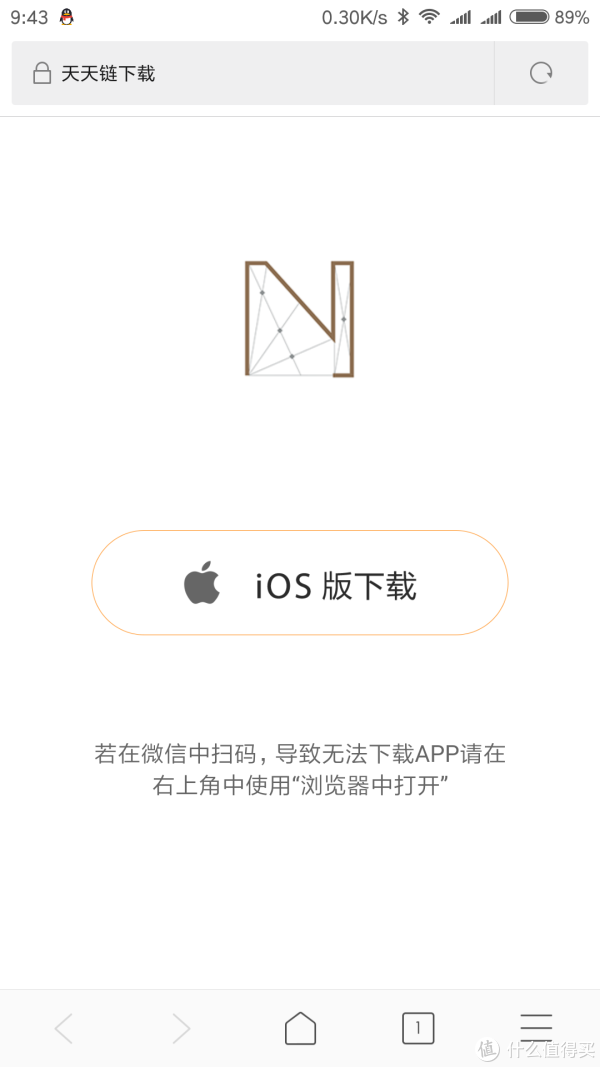
Task: Open the browser home page
Action: [300, 1028]
